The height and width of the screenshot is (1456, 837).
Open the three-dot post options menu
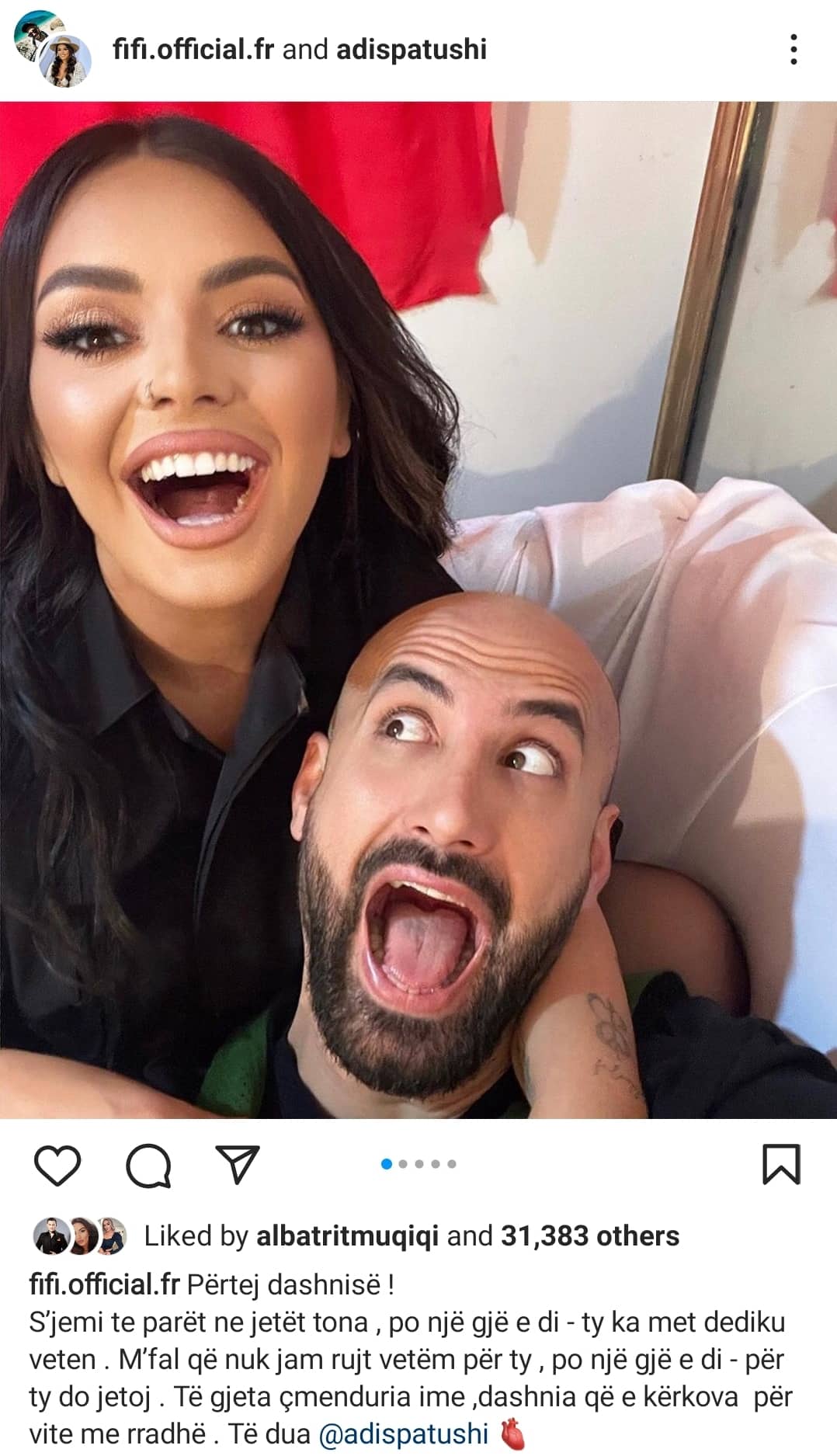pyautogui.click(x=793, y=50)
